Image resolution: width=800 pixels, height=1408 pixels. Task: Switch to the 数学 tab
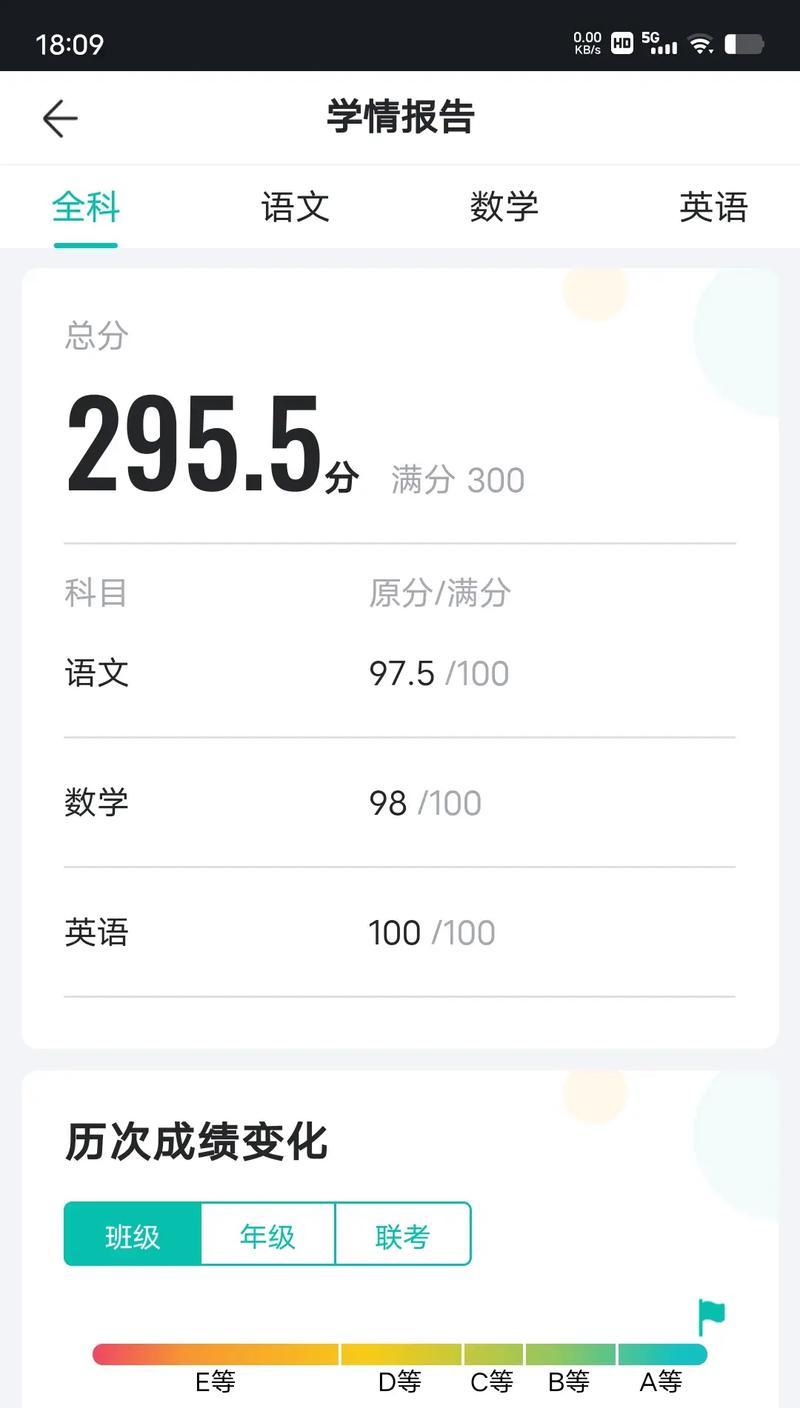[x=504, y=207]
